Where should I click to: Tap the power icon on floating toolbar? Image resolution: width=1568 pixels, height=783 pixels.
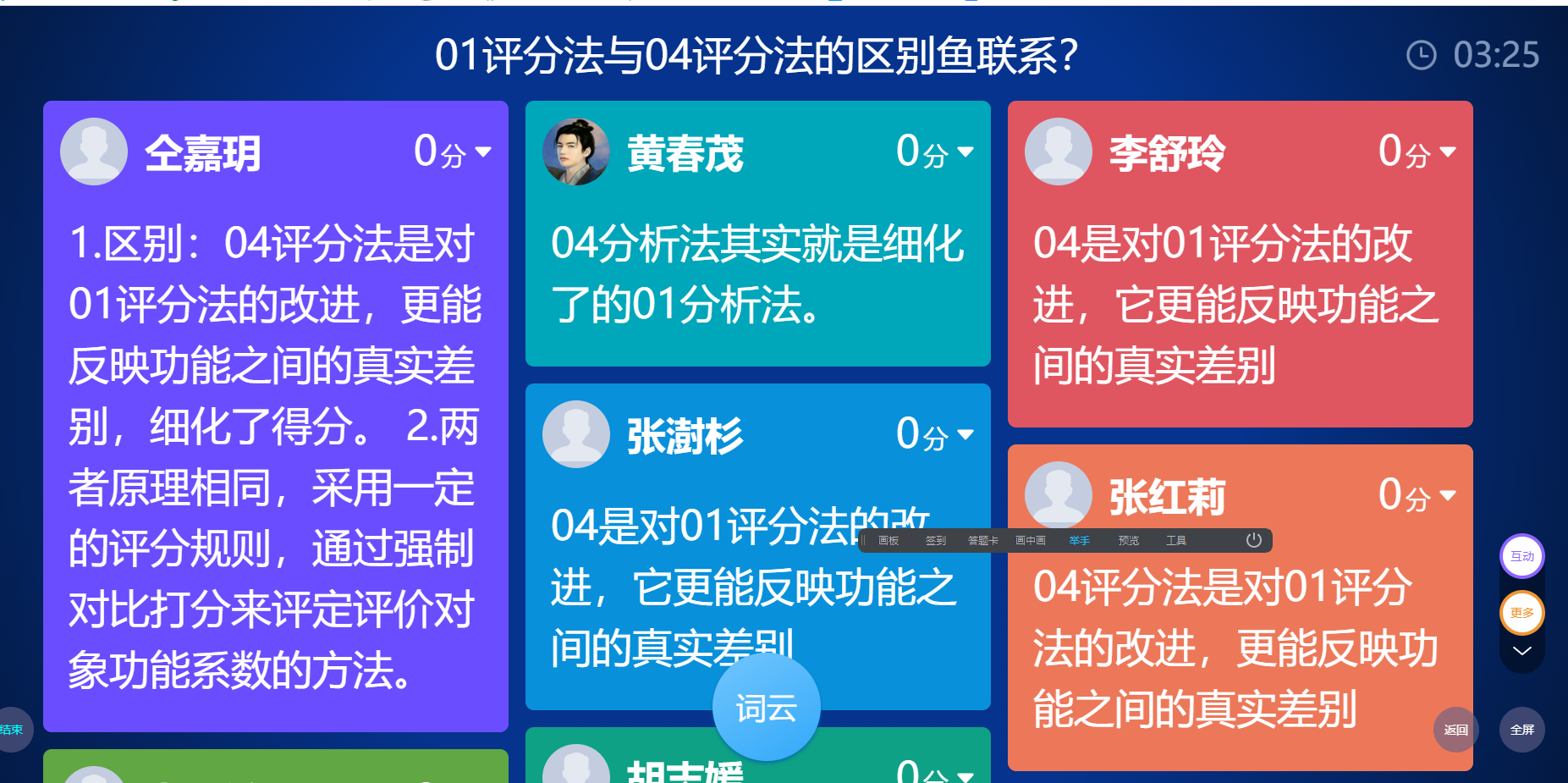(1254, 540)
